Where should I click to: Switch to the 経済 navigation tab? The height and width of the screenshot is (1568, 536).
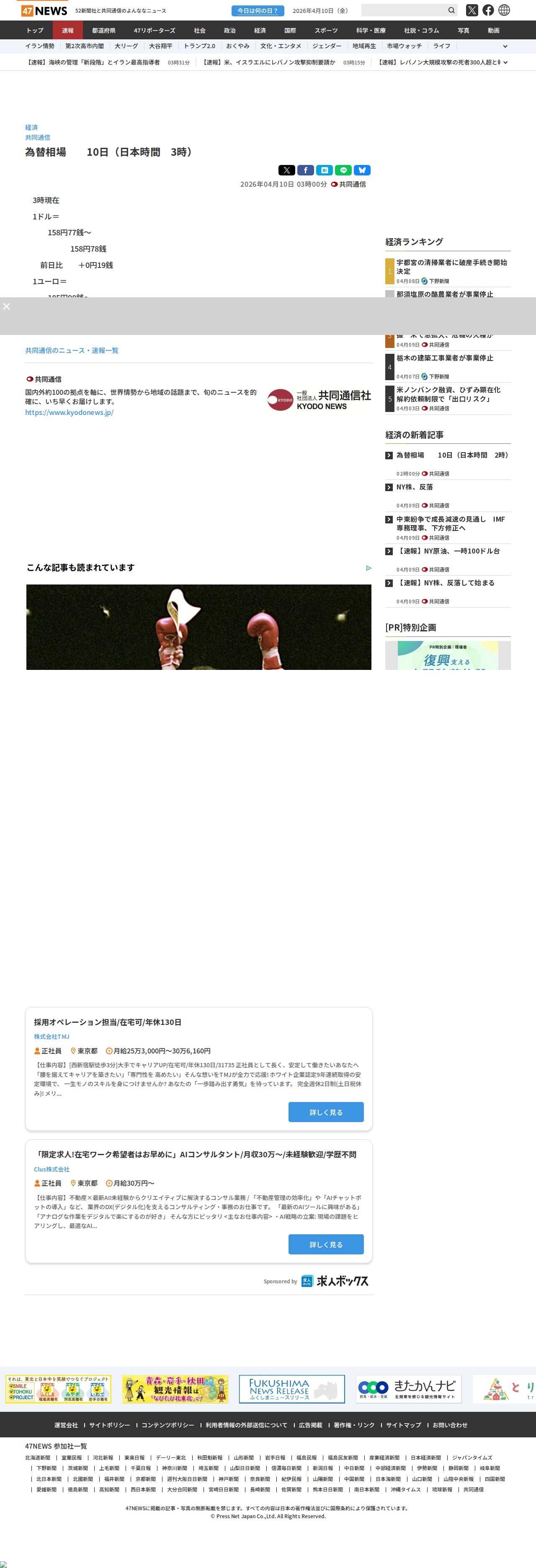(260, 31)
